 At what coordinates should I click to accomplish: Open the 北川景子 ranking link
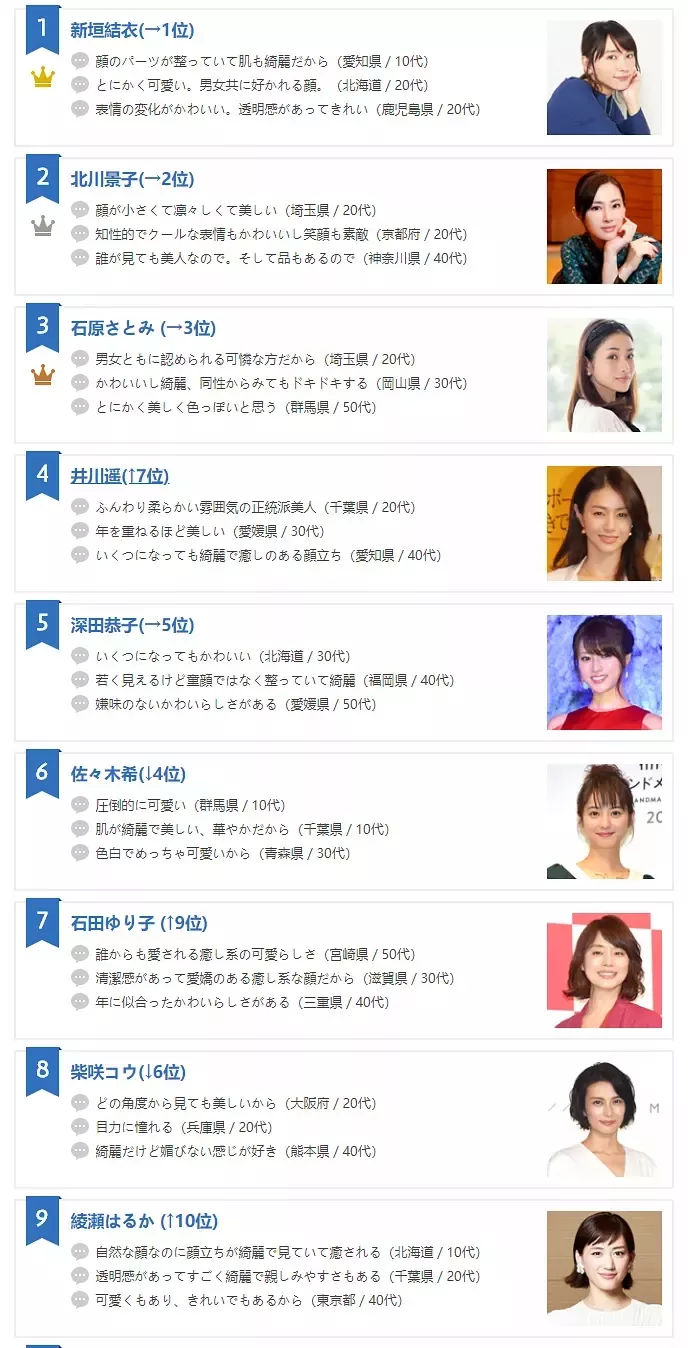coord(132,179)
